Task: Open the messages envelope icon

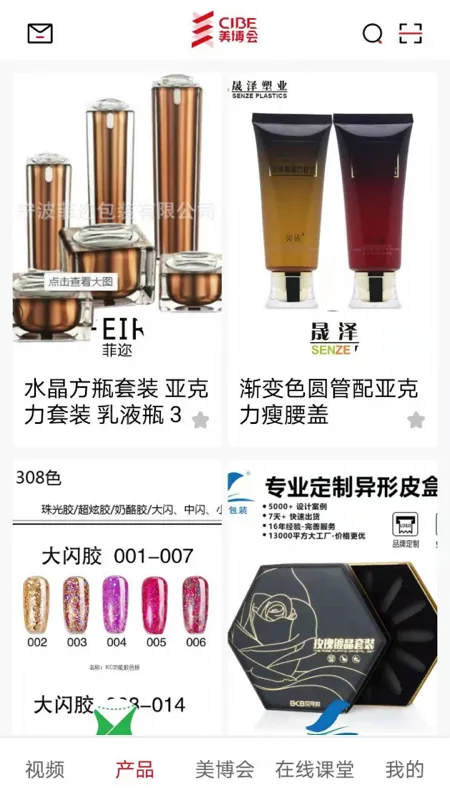Action: pyautogui.click(x=40, y=34)
